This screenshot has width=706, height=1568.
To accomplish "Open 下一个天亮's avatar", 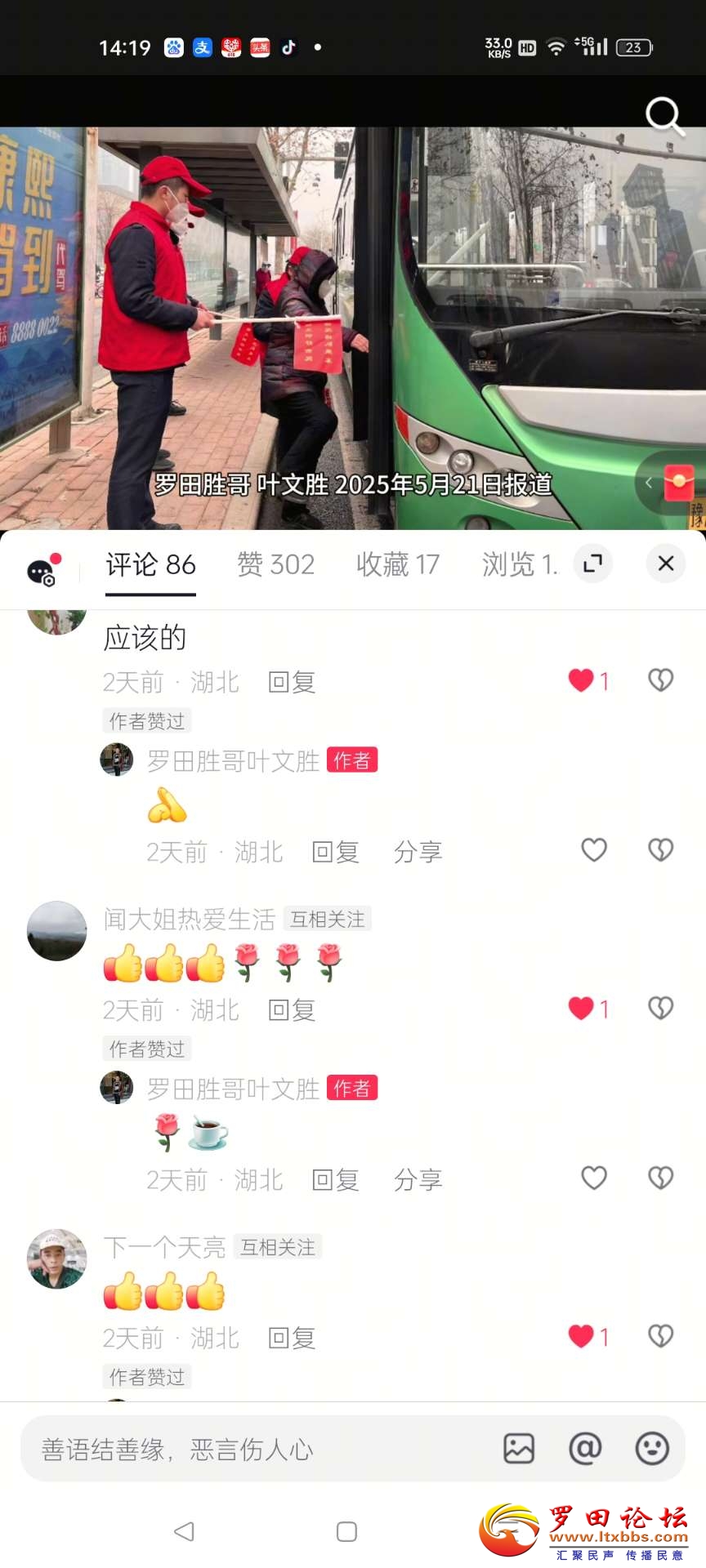I will click(x=57, y=1259).
